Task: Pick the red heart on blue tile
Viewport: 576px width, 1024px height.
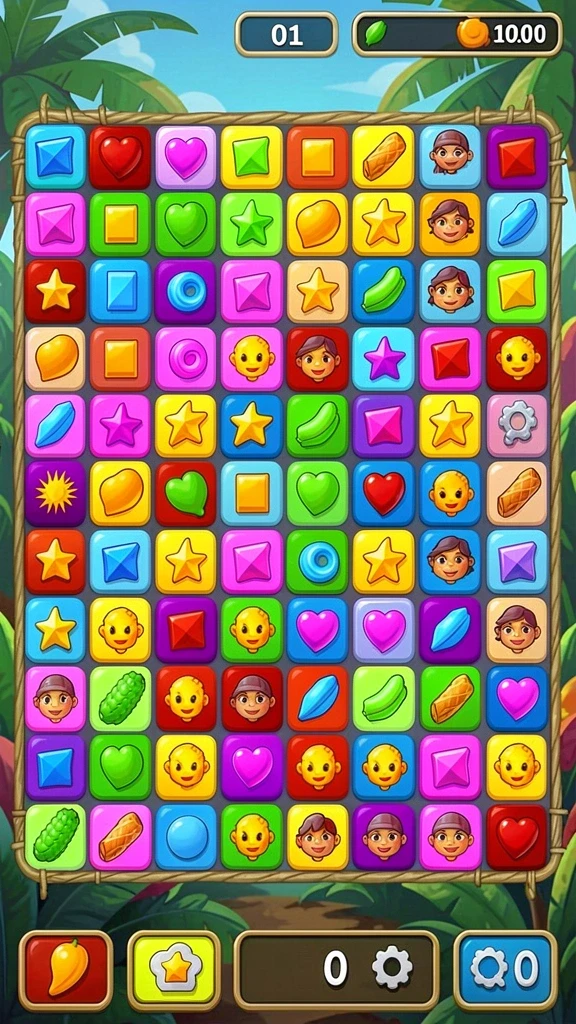Action: click(383, 492)
